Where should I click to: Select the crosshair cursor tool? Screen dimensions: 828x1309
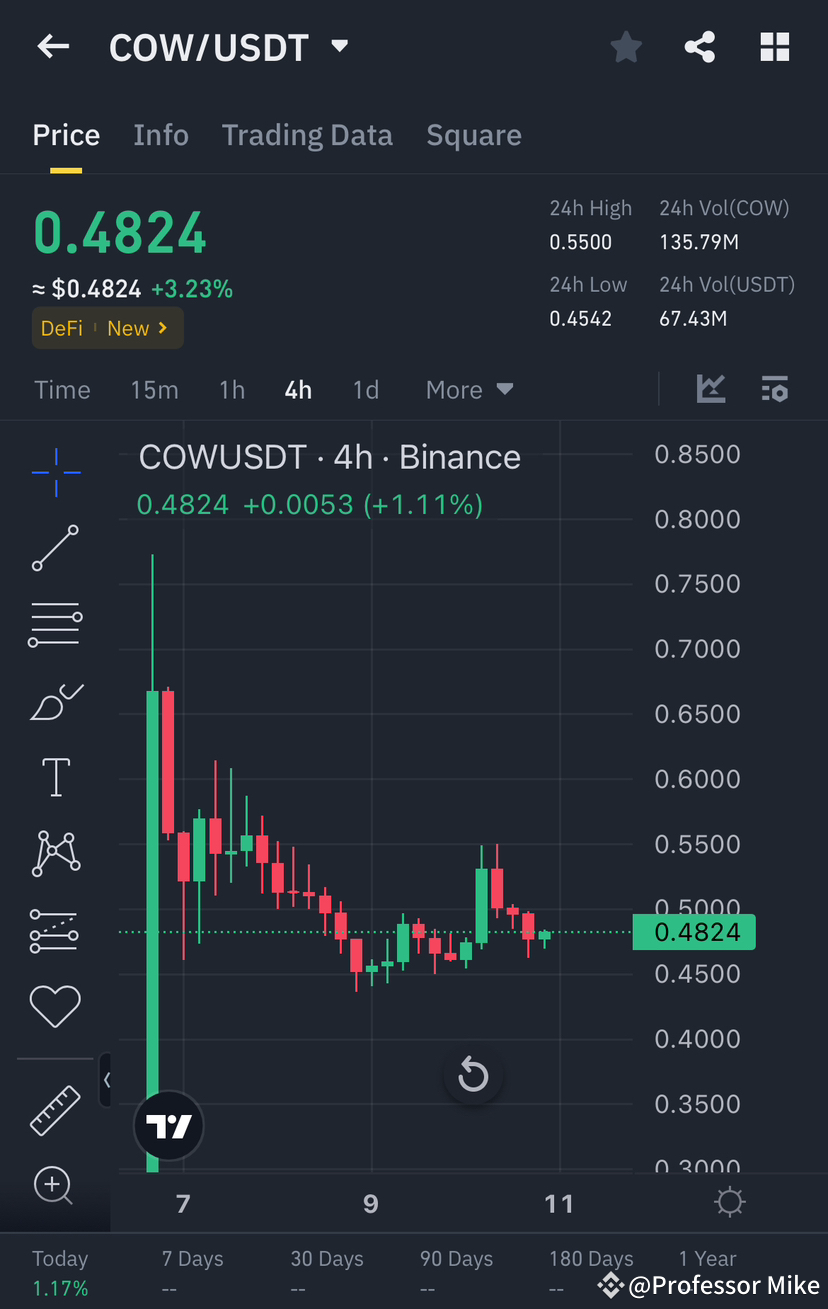(55, 472)
